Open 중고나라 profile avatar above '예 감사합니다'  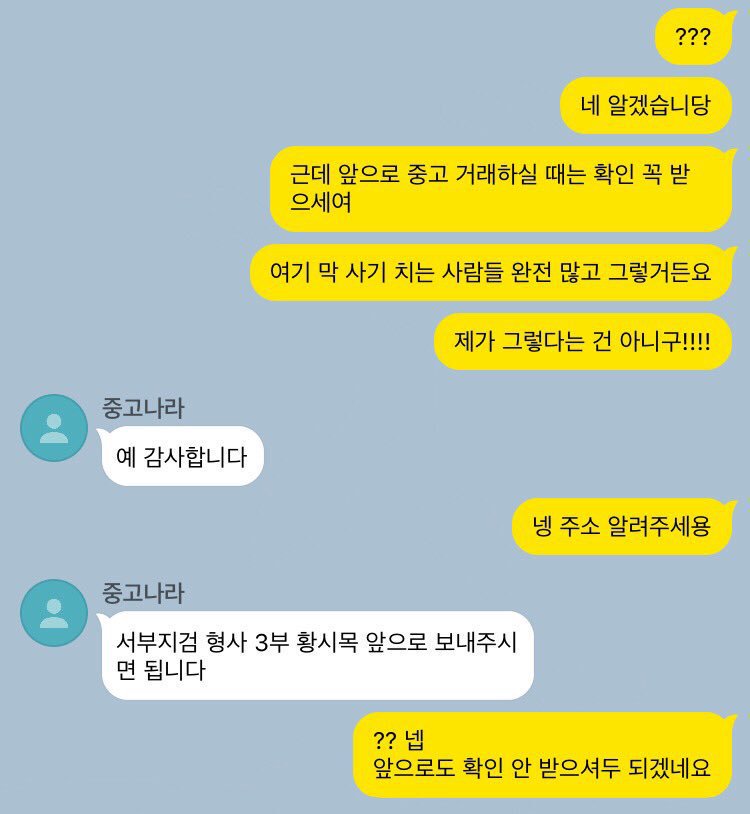54,428
